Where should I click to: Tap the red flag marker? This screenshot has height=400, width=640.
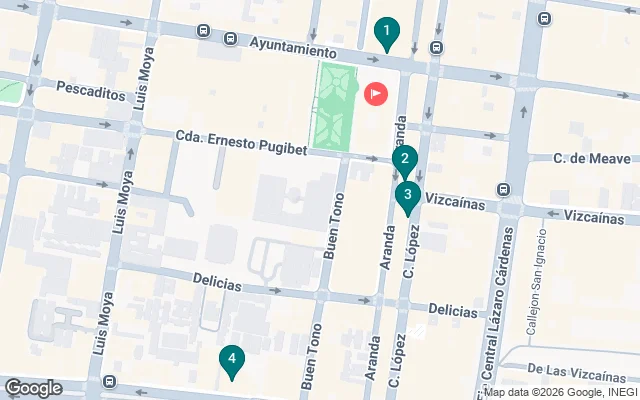[376, 94]
